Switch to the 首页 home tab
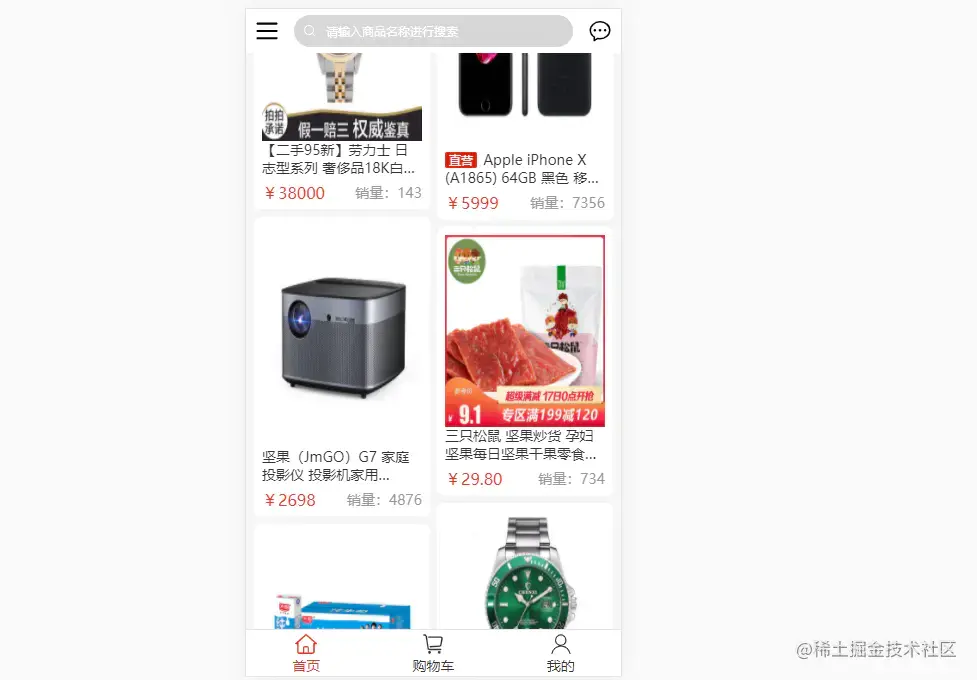This screenshot has width=977, height=680. point(306,654)
